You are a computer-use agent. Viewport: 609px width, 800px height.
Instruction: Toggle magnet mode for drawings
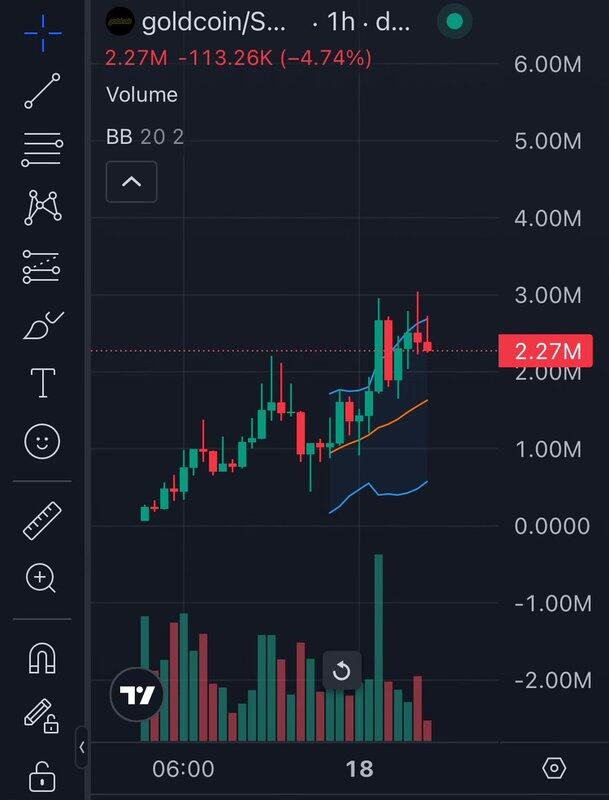41,657
